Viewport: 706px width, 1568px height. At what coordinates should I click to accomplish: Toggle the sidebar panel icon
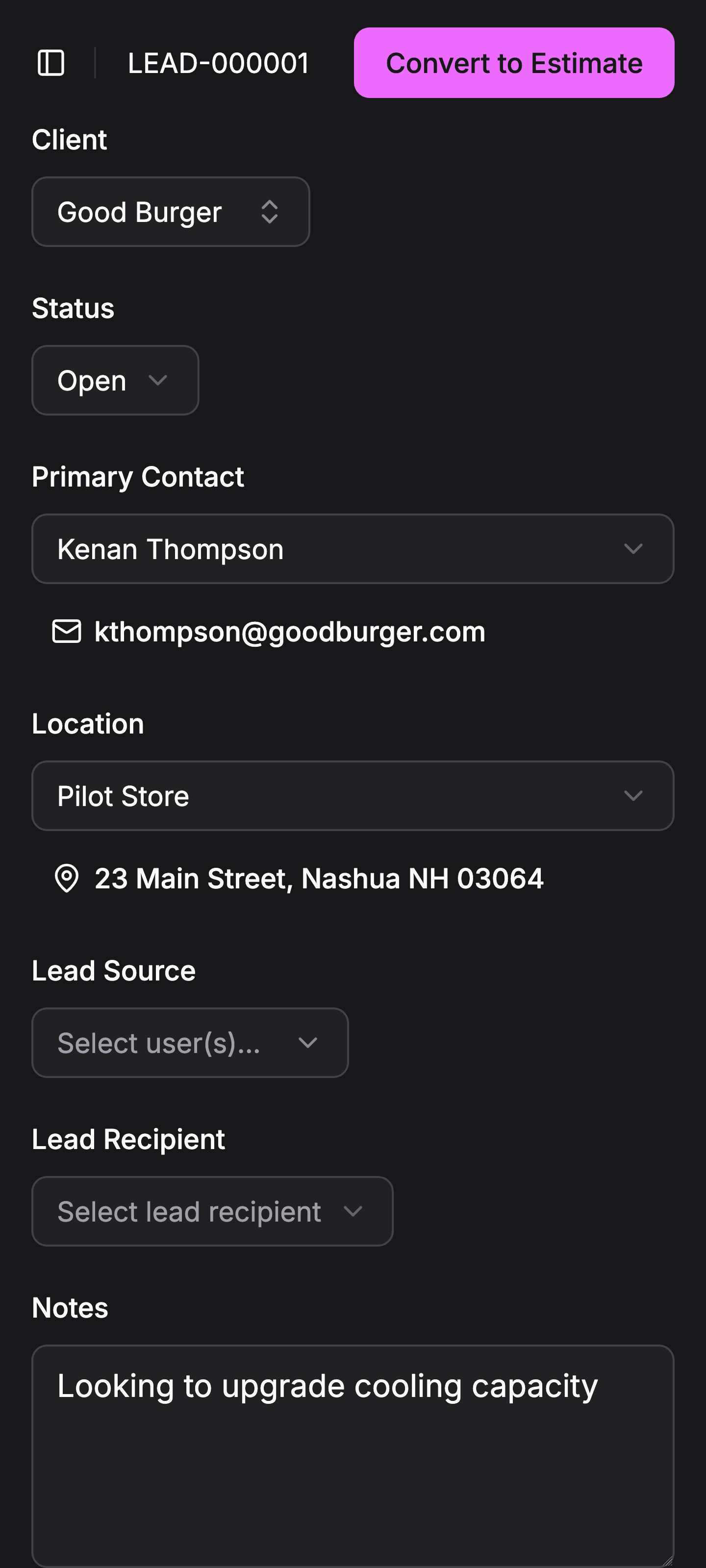tap(51, 63)
